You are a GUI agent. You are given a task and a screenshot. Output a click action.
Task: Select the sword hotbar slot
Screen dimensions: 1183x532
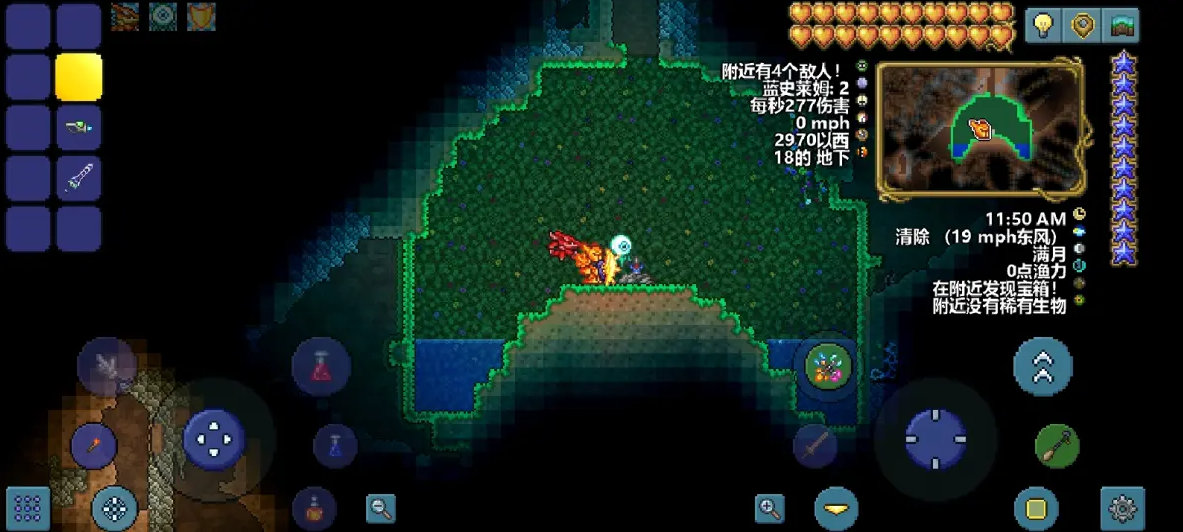click(x=79, y=178)
